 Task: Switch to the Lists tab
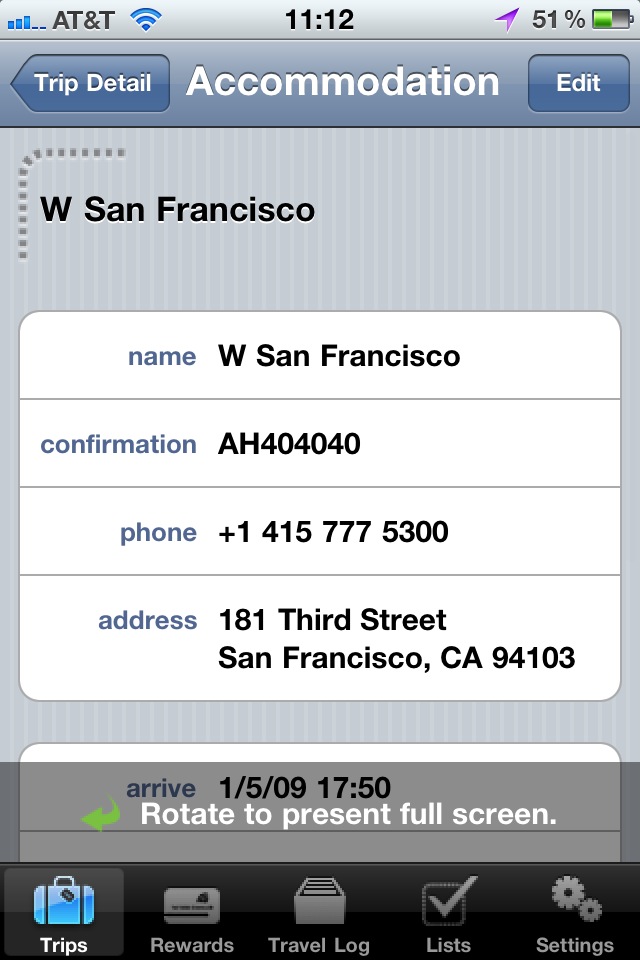pos(447,915)
